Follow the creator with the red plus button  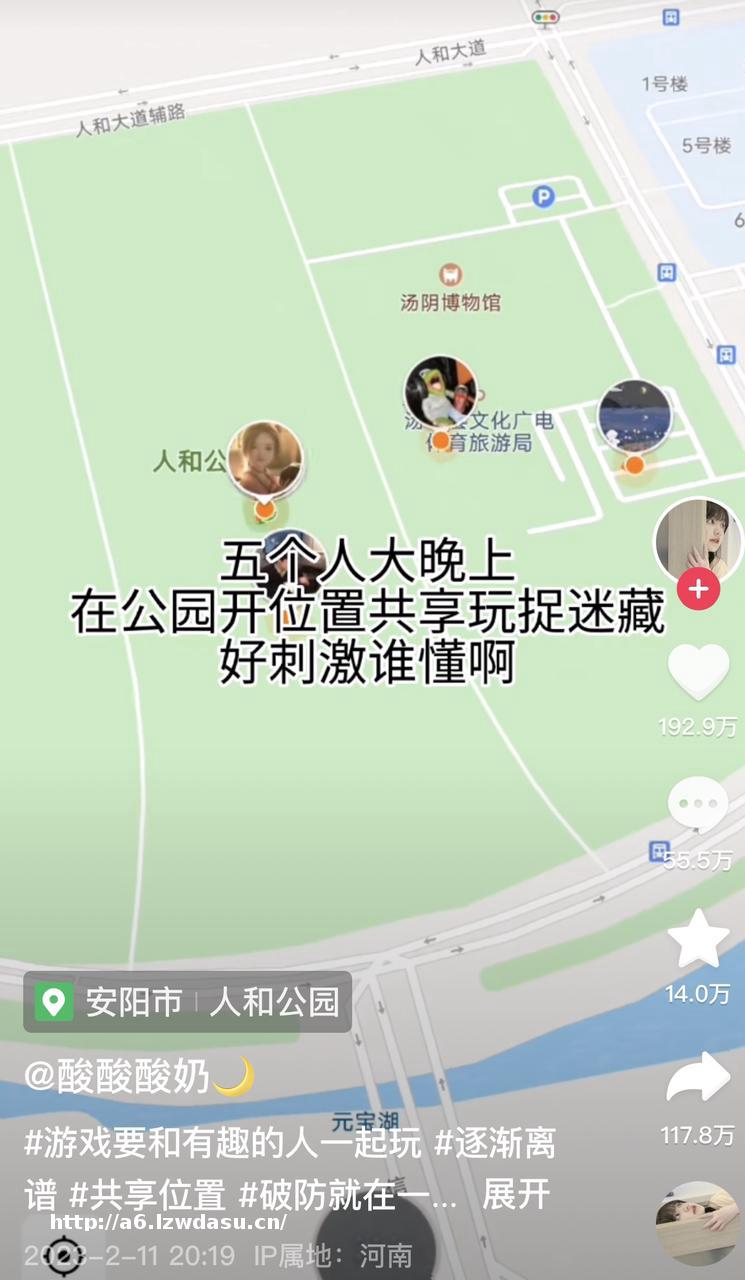(x=698, y=589)
